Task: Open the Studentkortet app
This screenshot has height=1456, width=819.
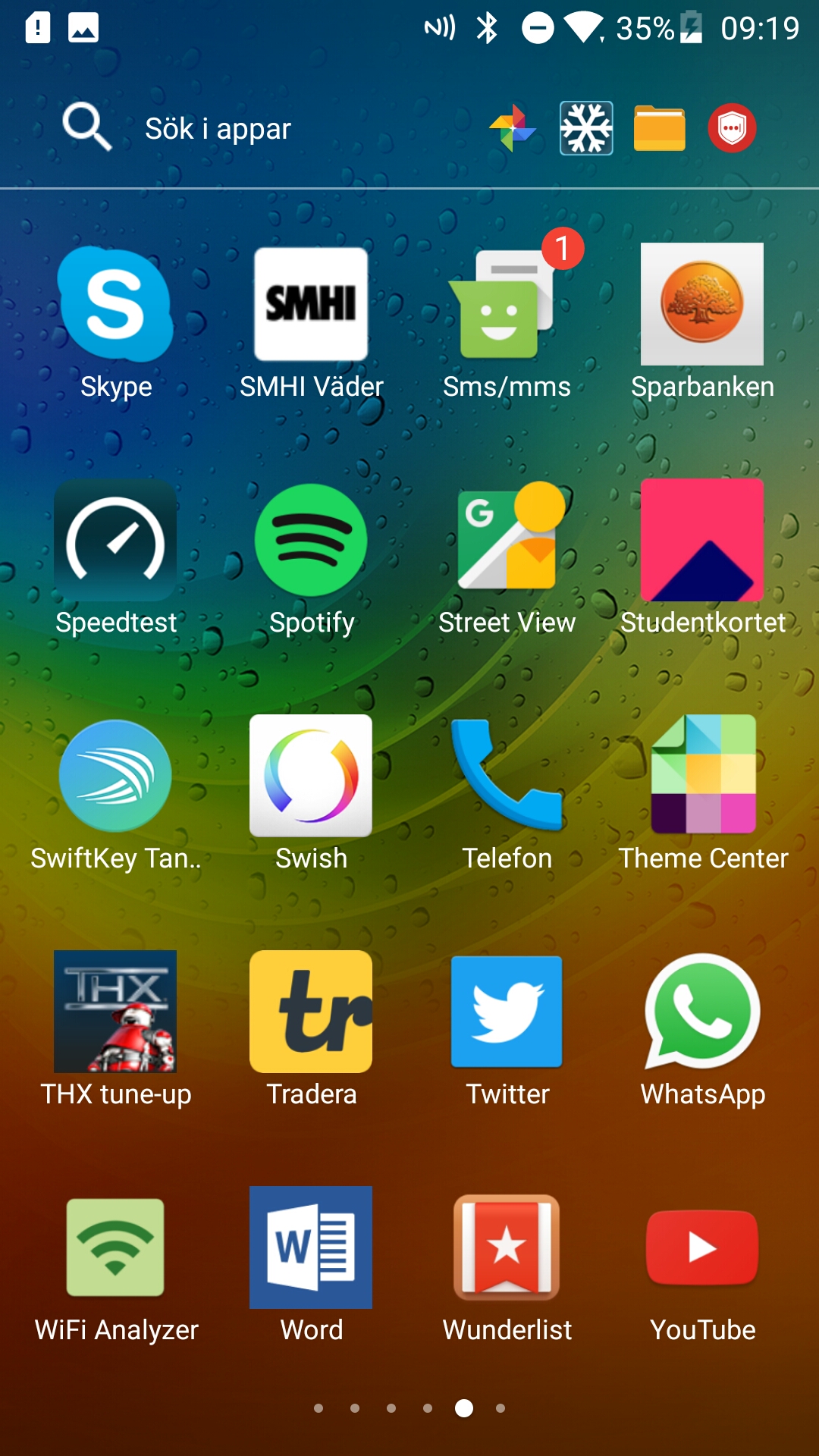Action: 702,541
